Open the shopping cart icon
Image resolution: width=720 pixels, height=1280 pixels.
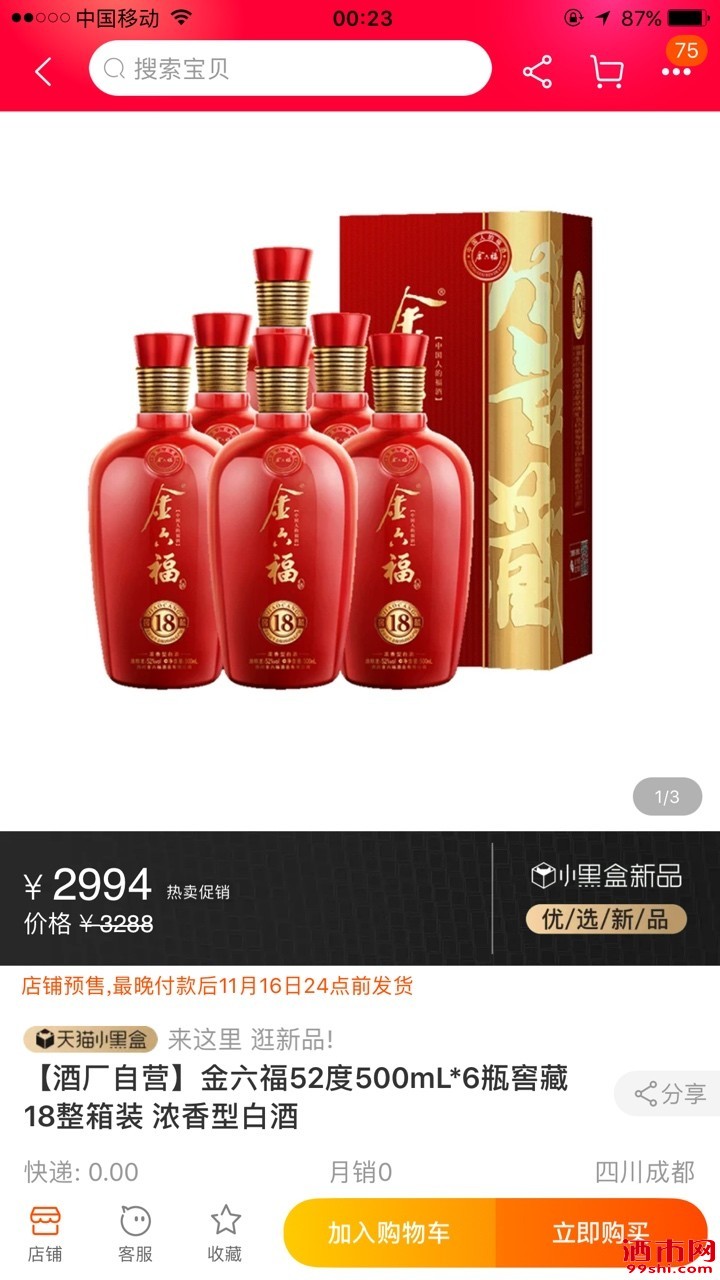(x=607, y=71)
